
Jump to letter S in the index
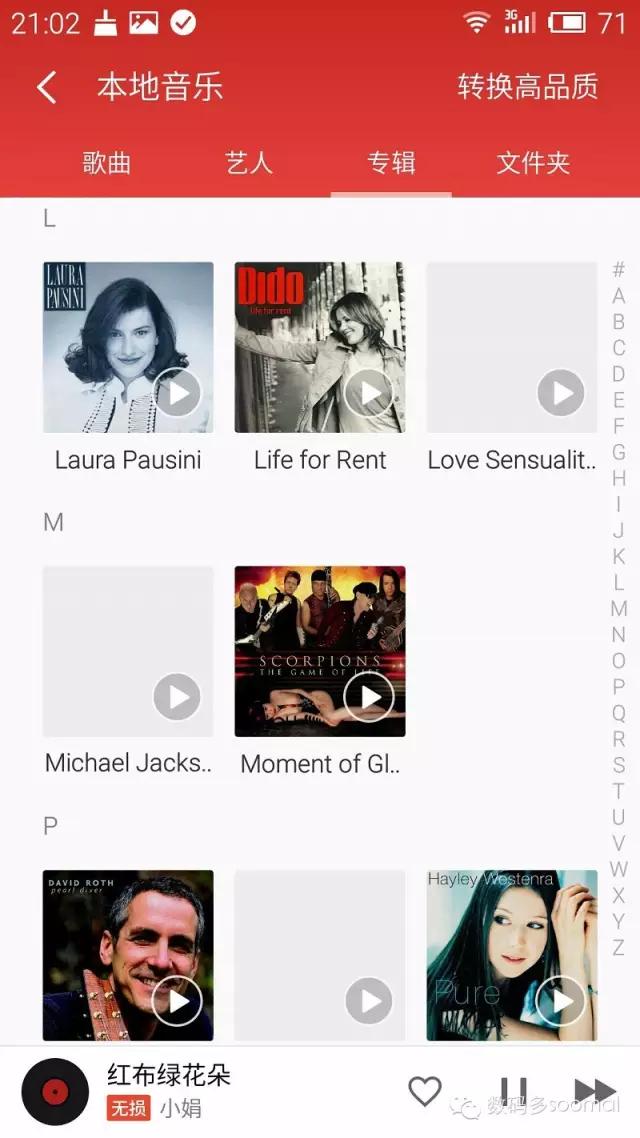[x=619, y=765]
